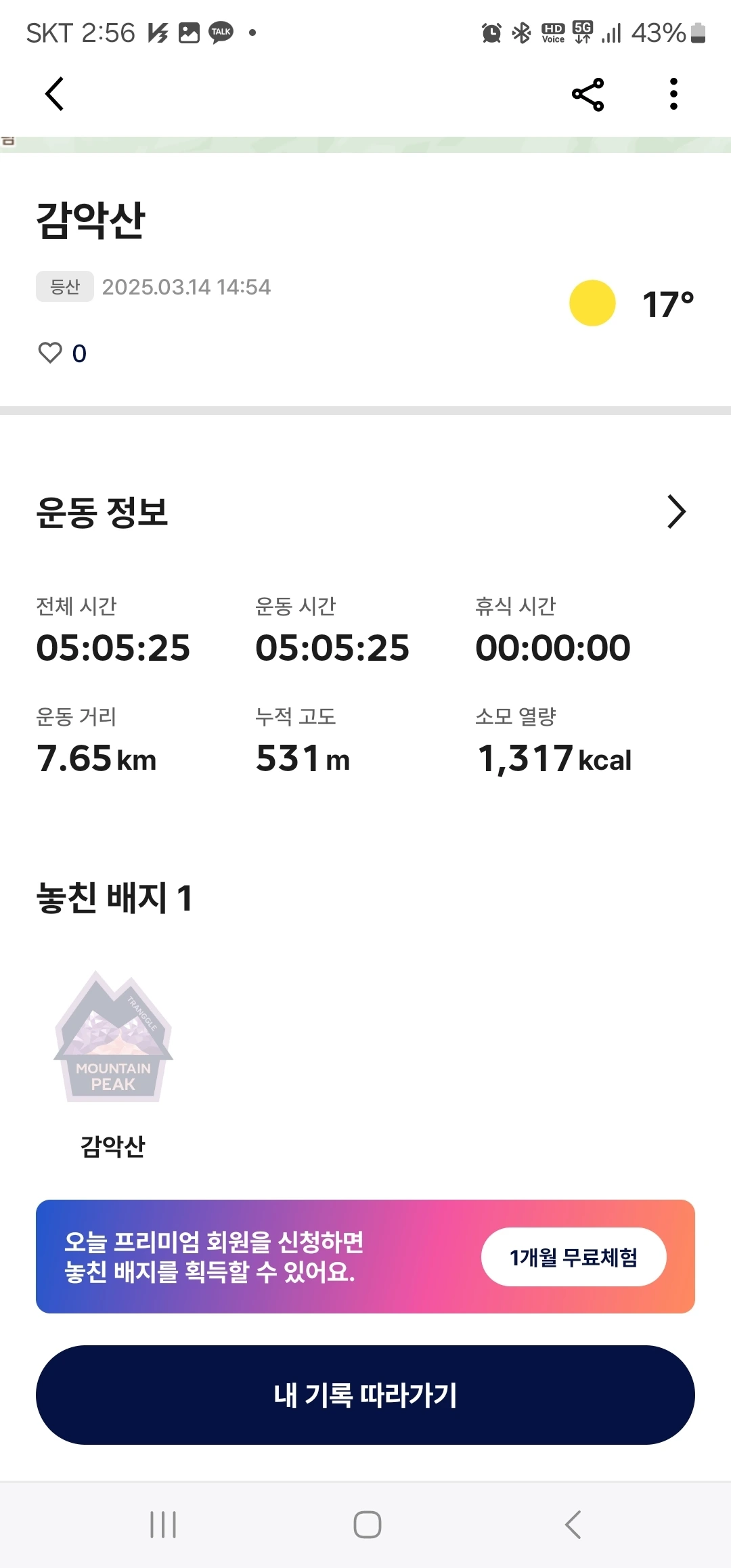
Task: Expand 운동 정보 details with the chevron
Action: tap(676, 512)
